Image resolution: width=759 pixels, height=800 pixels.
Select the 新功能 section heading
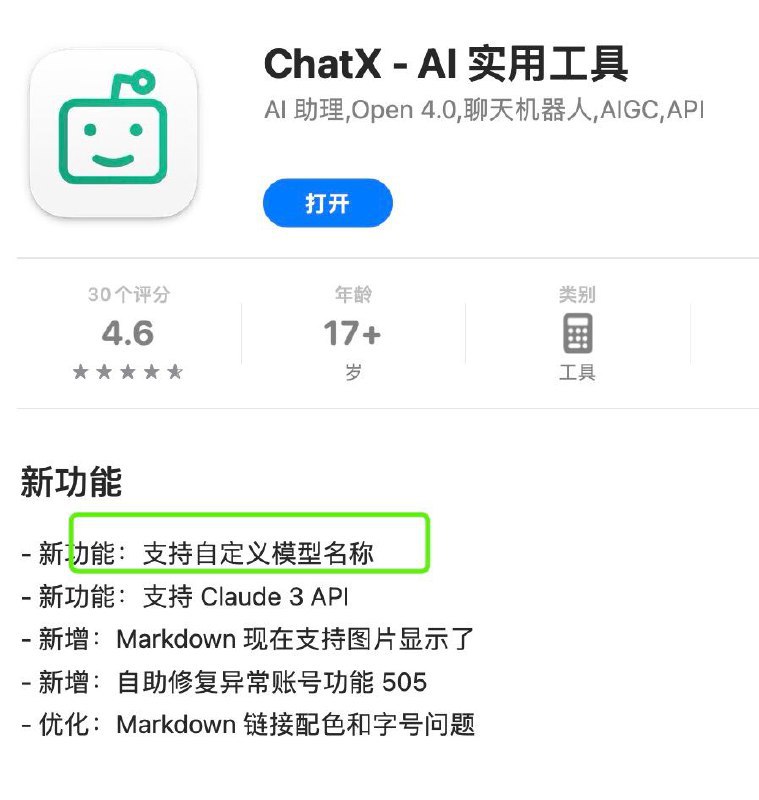[70, 480]
